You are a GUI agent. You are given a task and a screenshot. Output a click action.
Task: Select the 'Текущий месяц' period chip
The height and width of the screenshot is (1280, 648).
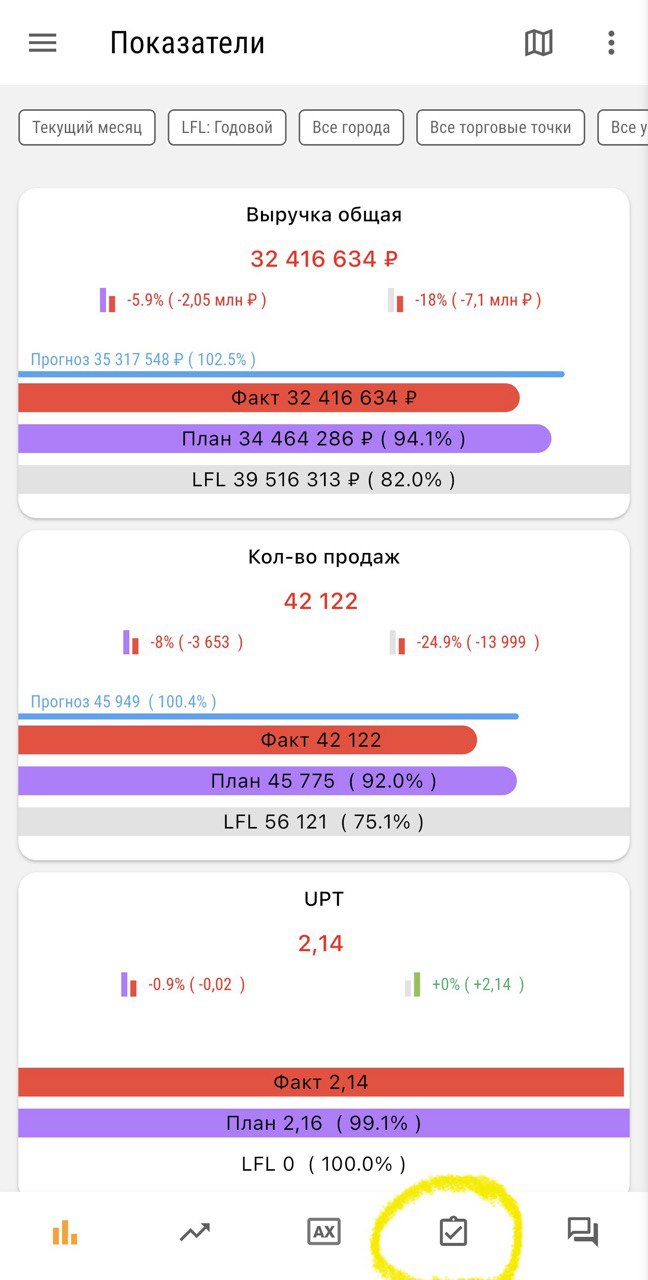[87, 128]
